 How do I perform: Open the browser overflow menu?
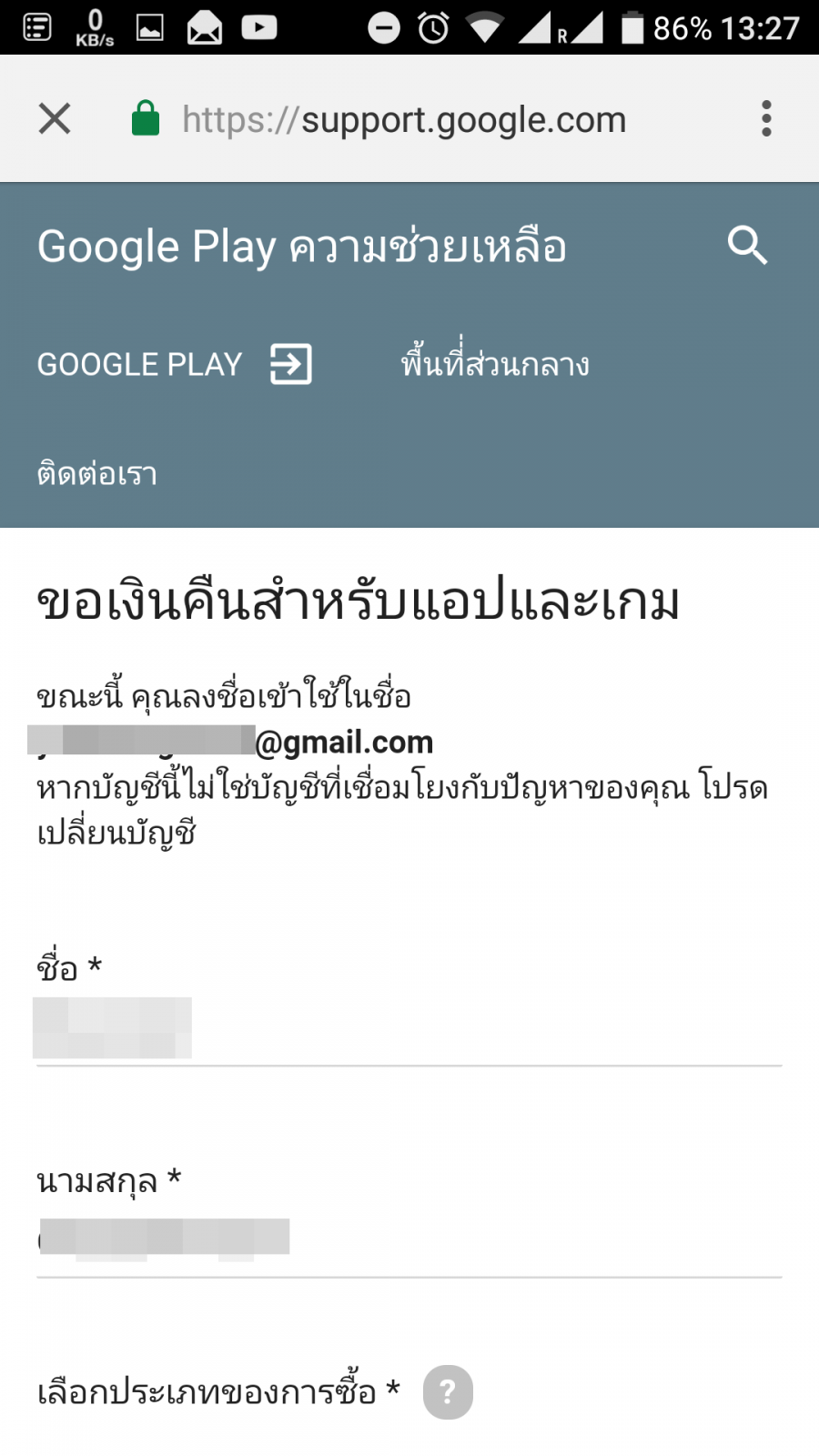point(766,118)
